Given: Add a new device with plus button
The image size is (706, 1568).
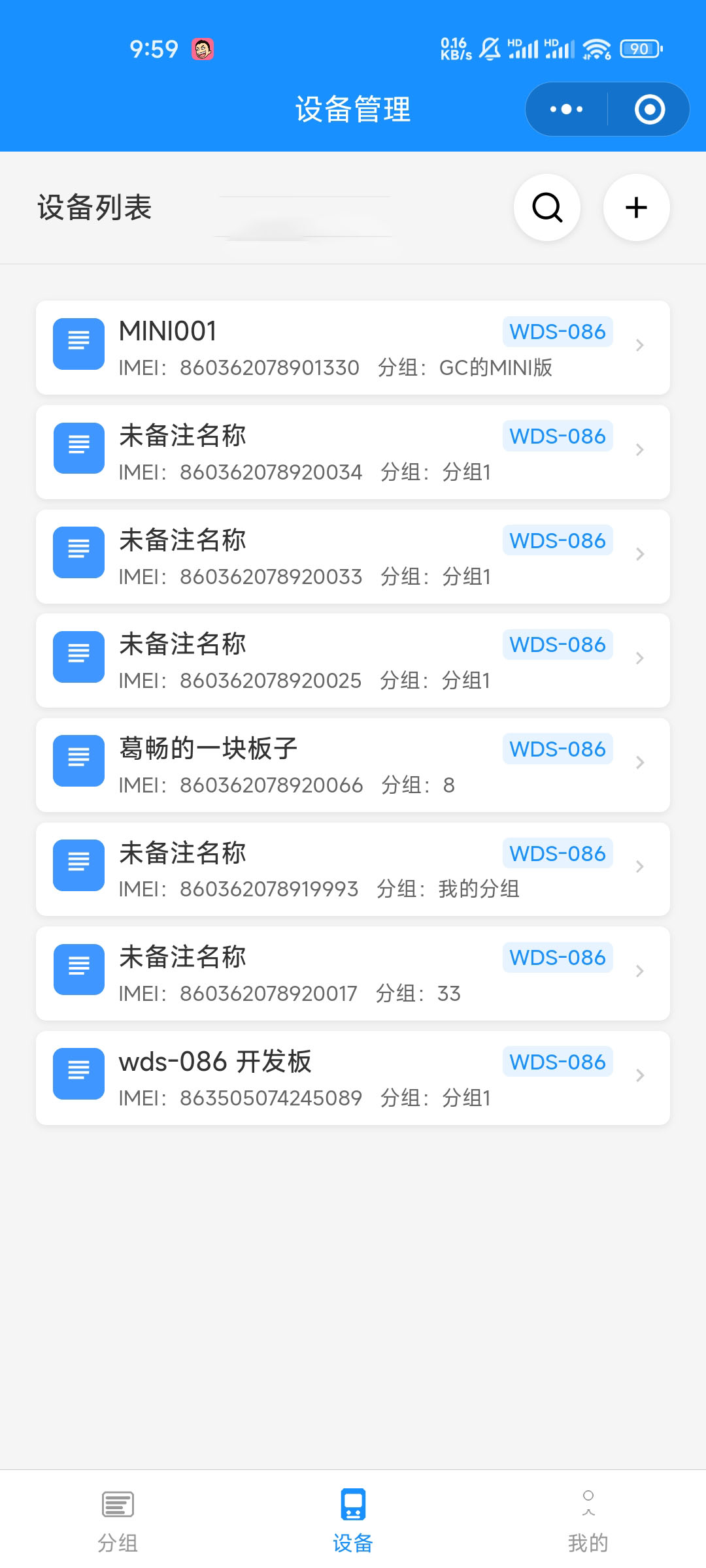Looking at the screenshot, I should point(636,208).
